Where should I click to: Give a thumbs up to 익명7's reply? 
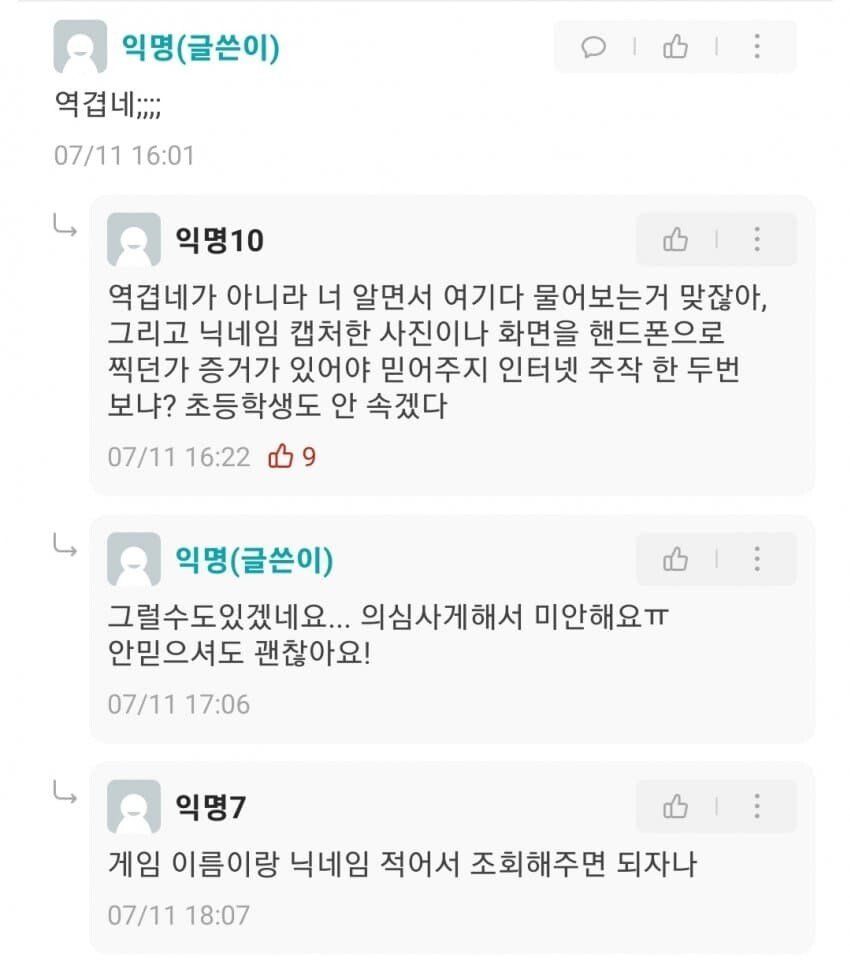676,806
